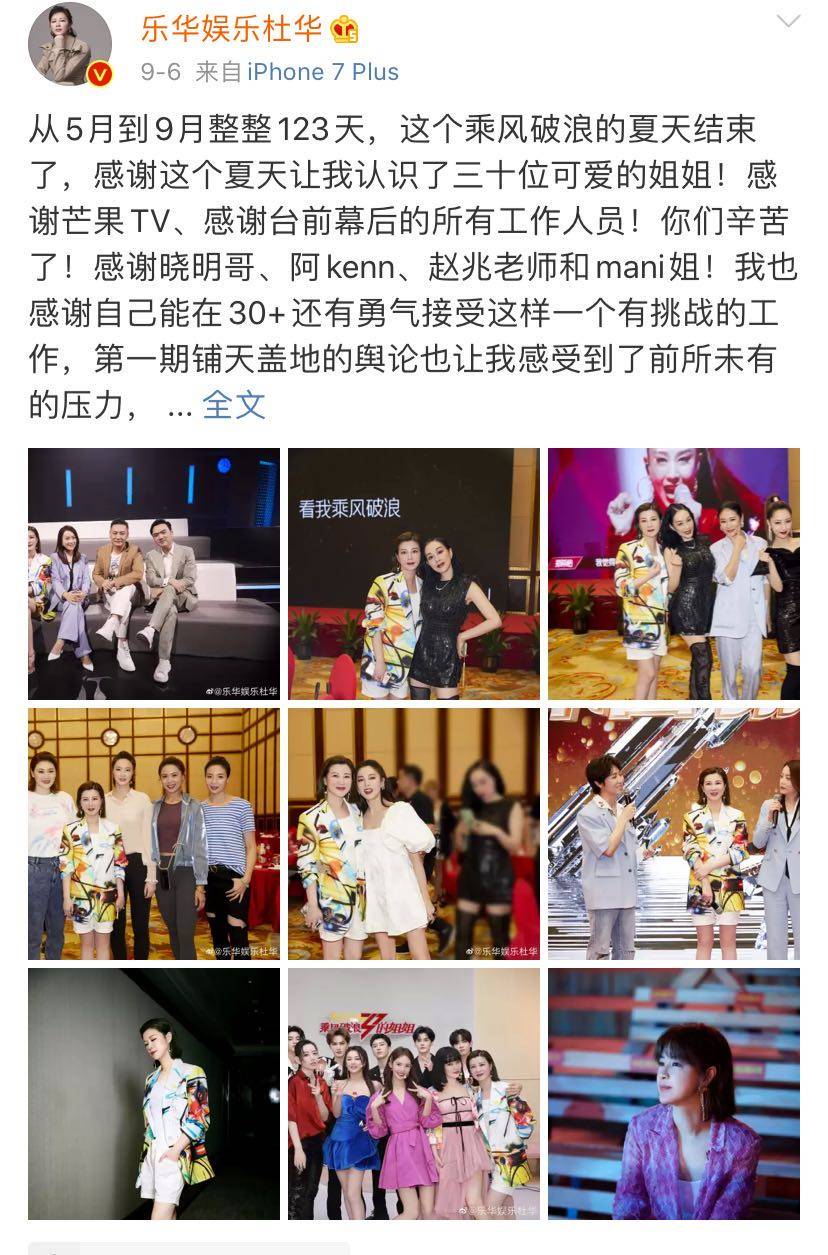The image size is (828, 1255).
Task: Open the 看我乘风破浪 captioned photo
Action: point(414,574)
